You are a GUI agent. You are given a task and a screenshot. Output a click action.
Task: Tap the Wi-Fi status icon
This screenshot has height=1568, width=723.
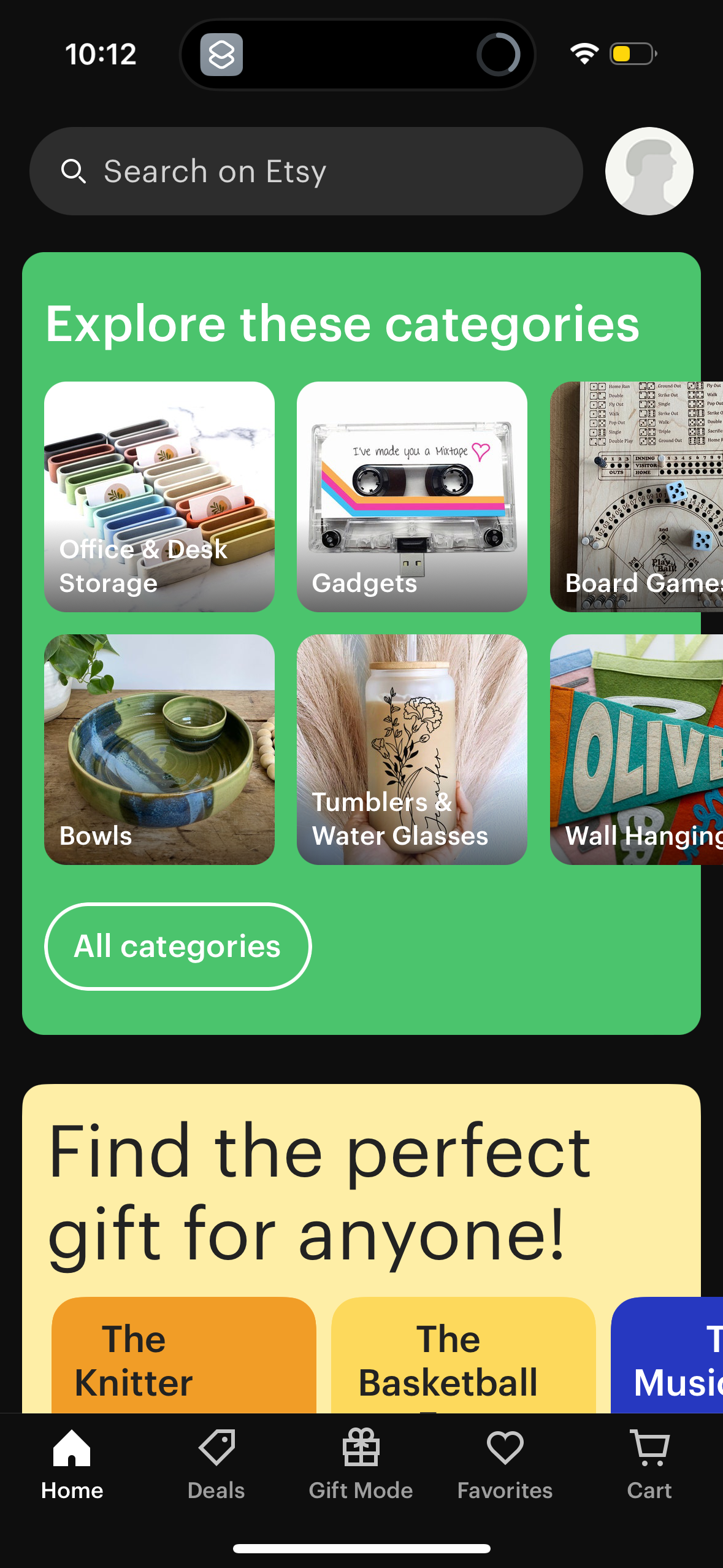(x=583, y=53)
